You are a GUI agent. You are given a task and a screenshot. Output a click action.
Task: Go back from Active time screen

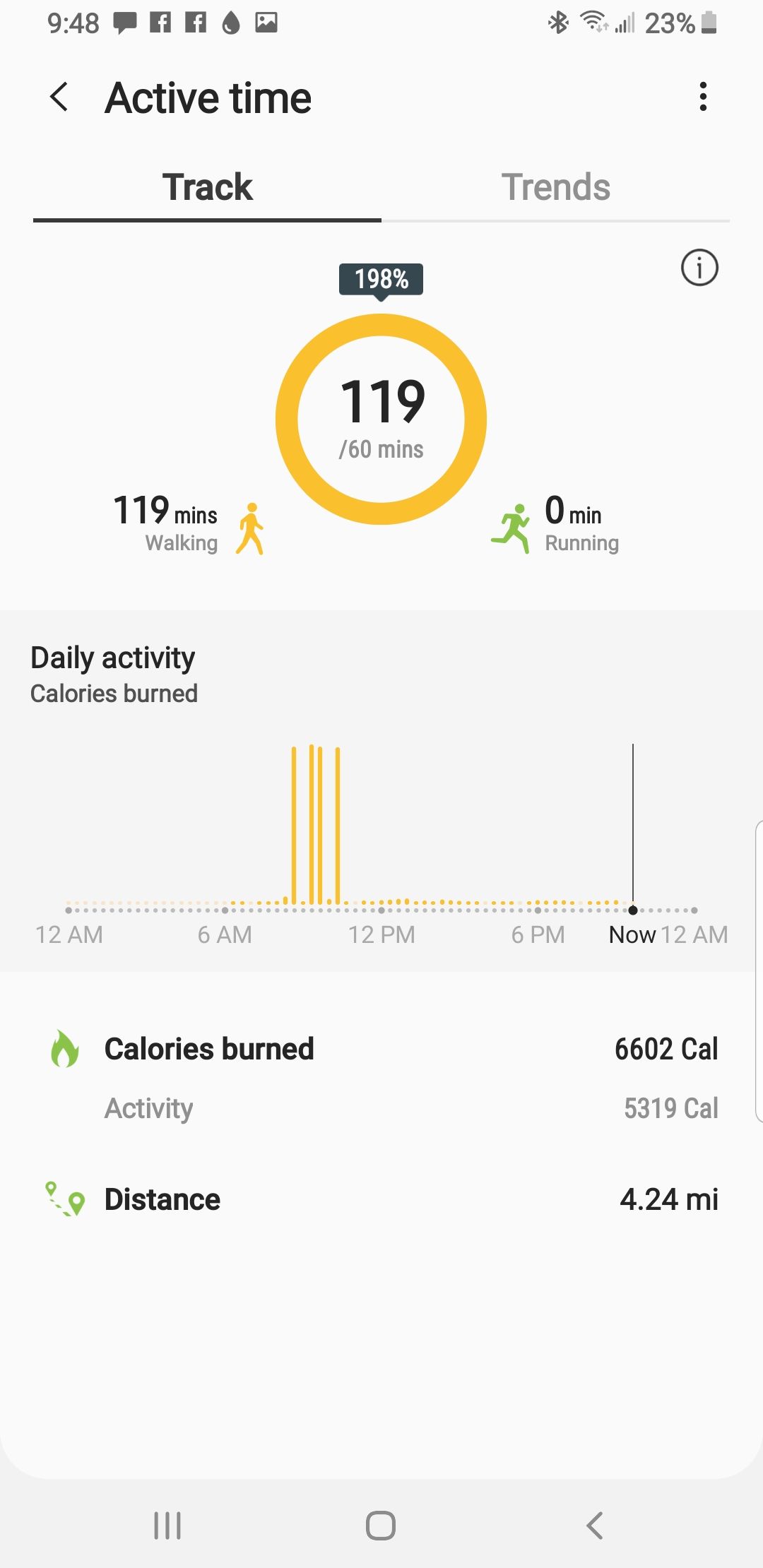click(59, 97)
